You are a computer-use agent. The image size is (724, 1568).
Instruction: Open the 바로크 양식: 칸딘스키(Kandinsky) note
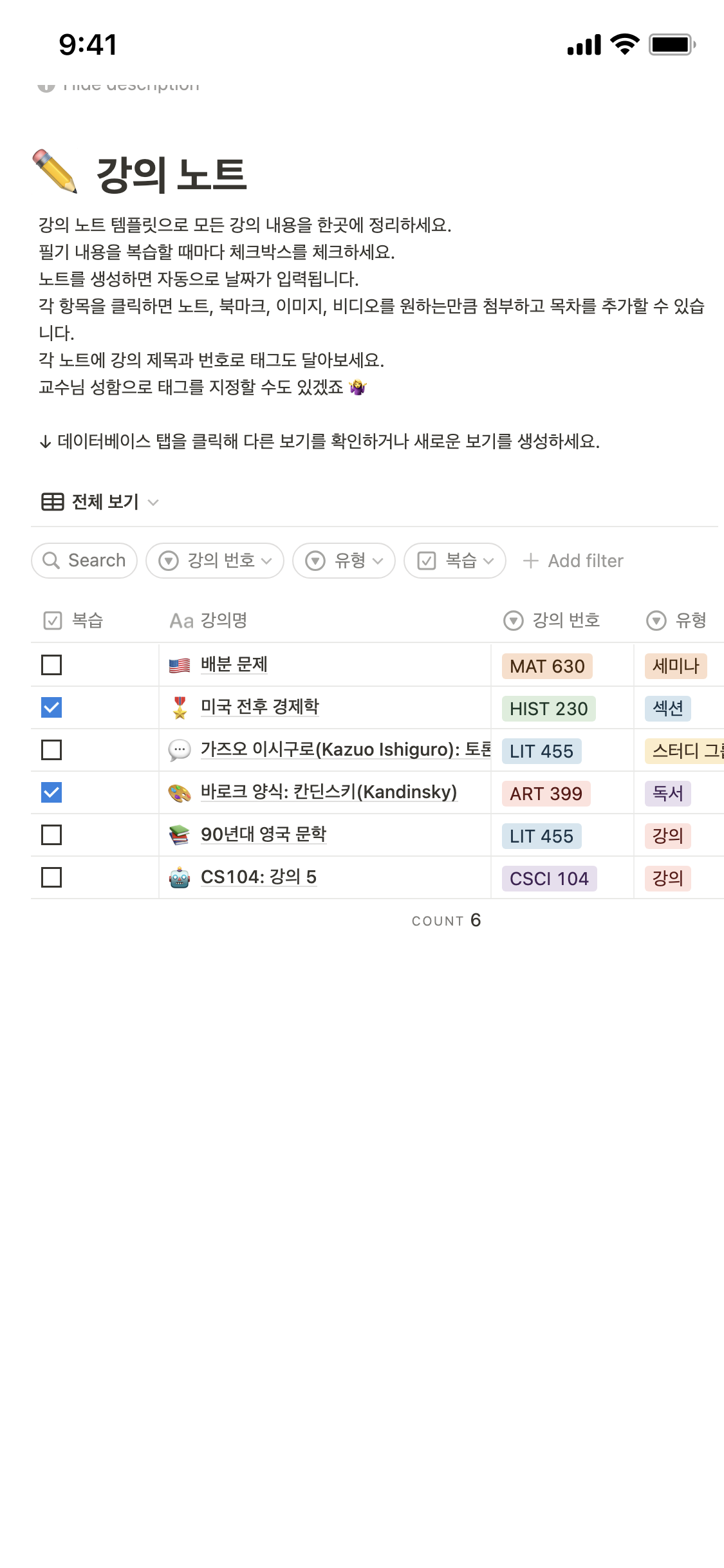(x=328, y=792)
